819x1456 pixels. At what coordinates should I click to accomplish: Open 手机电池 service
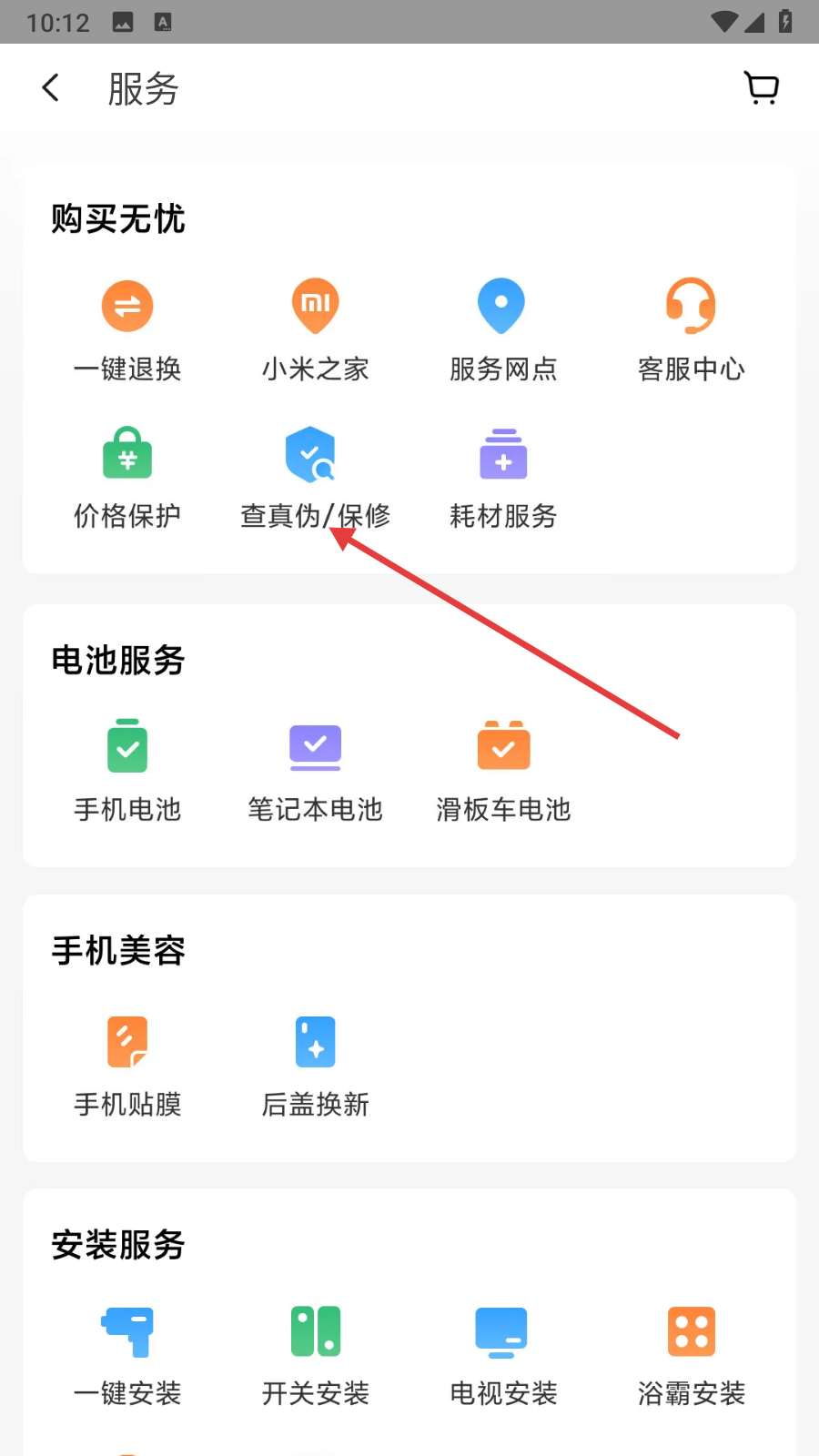coord(127,770)
